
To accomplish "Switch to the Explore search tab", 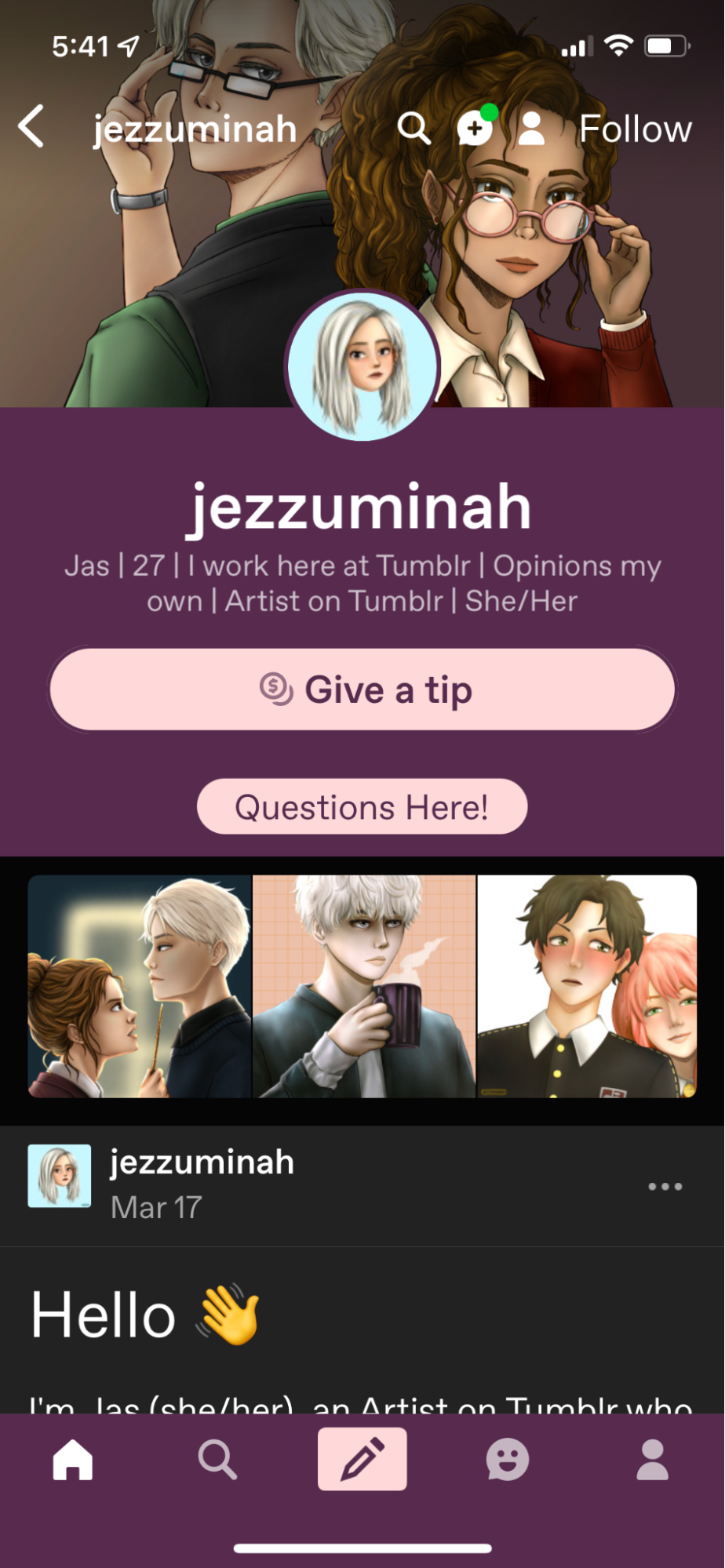I will pos(217,1459).
